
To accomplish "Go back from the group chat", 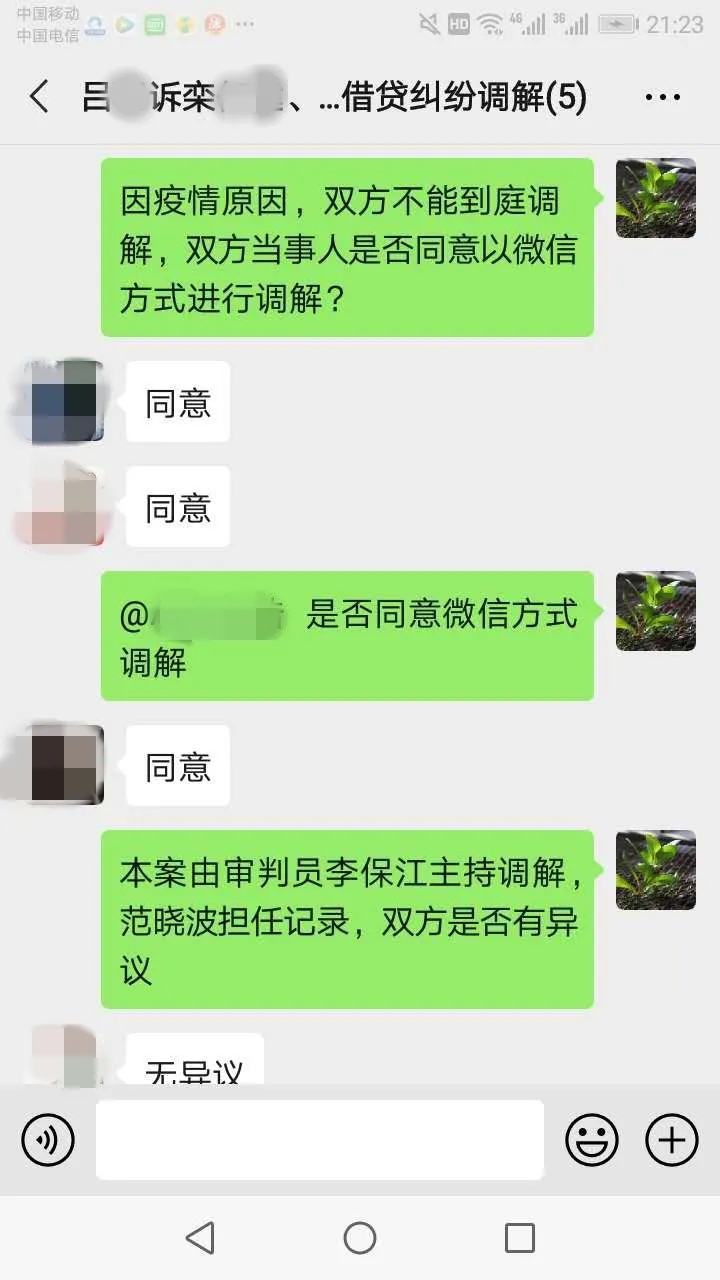I will [39, 97].
